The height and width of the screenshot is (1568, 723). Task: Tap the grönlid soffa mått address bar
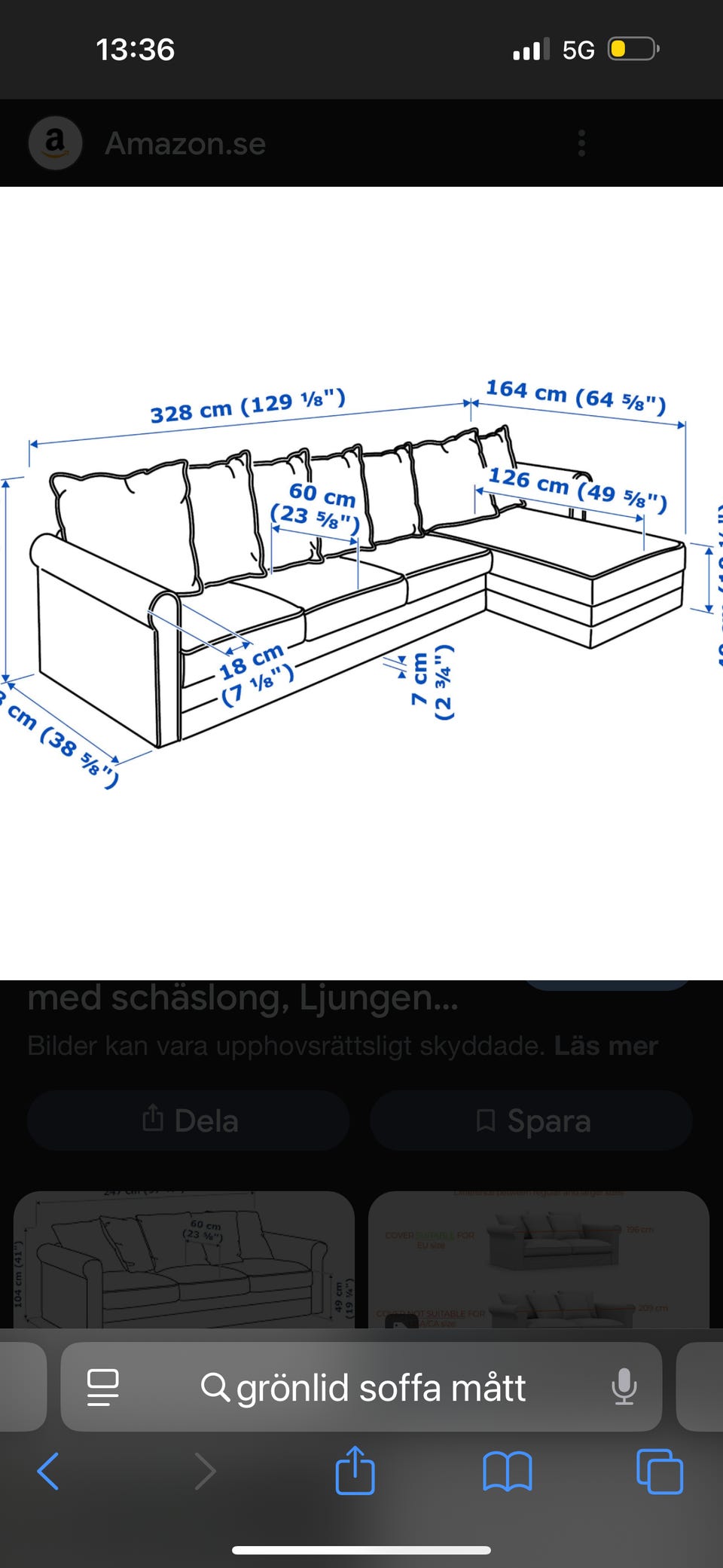tap(361, 1387)
